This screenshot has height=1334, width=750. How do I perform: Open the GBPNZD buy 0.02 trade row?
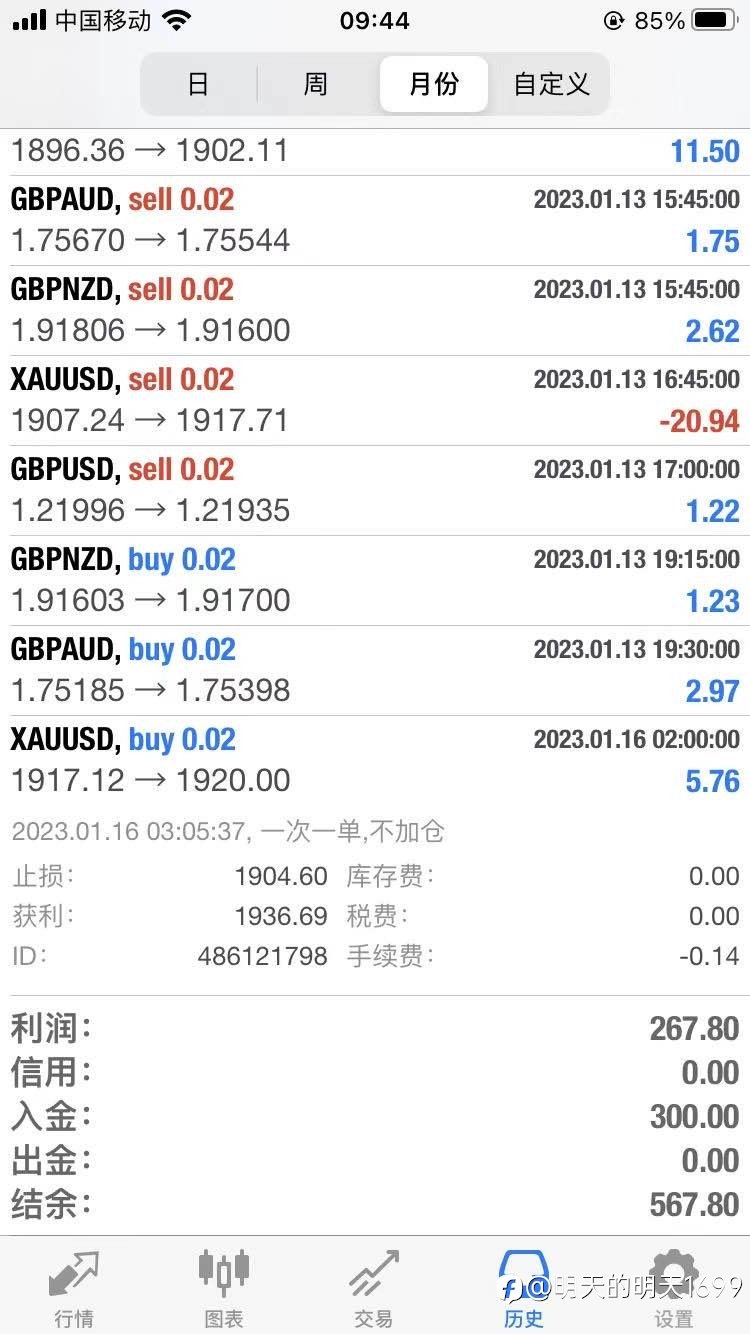pos(375,581)
